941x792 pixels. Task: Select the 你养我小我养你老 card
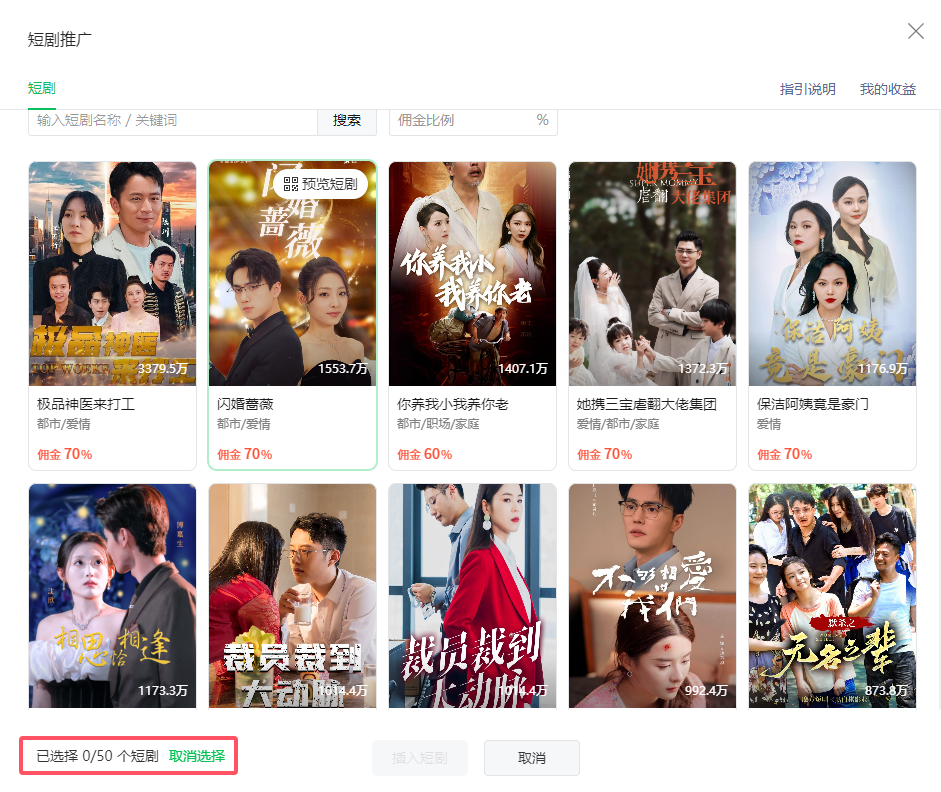tap(472, 300)
